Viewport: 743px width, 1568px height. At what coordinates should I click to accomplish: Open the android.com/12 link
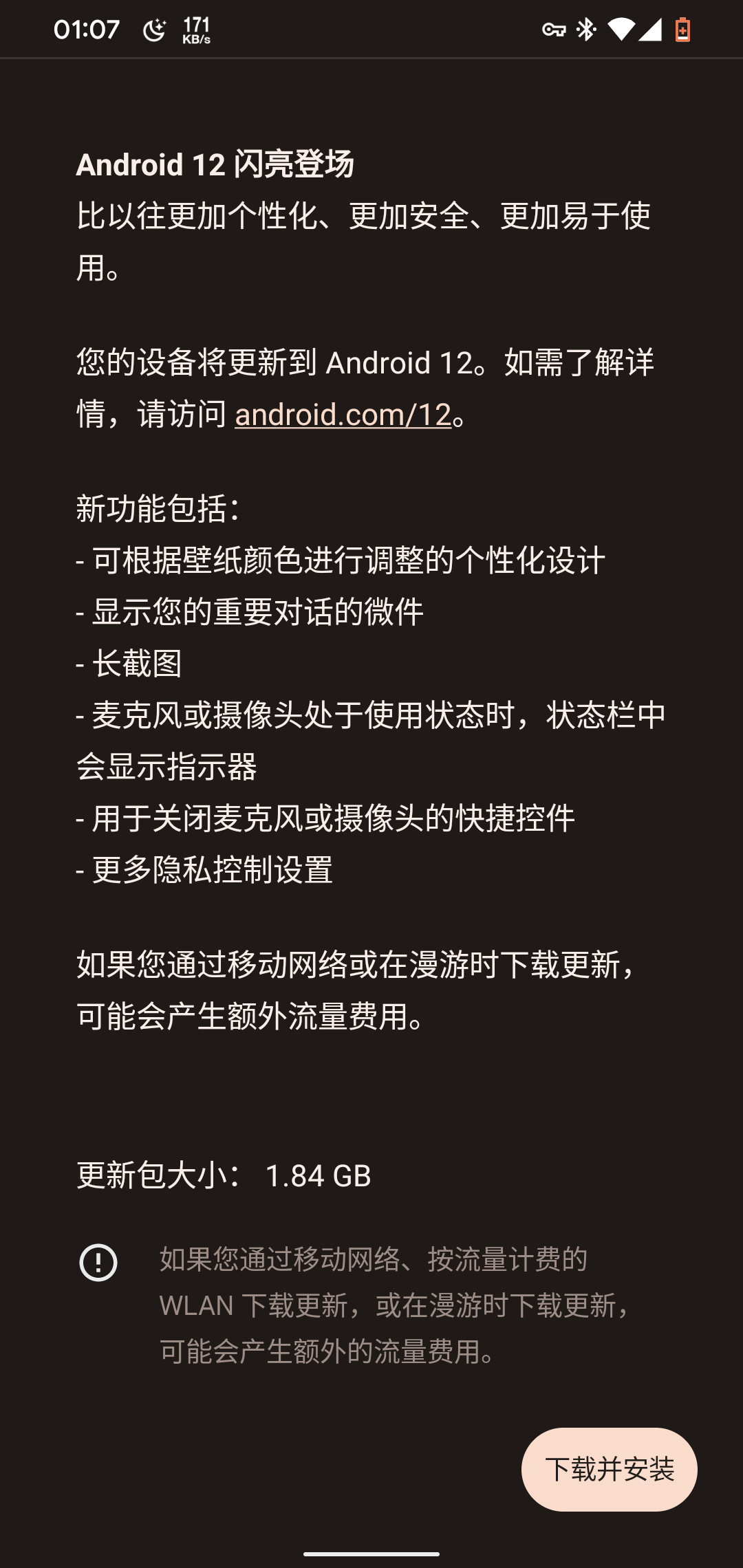(343, 414)
